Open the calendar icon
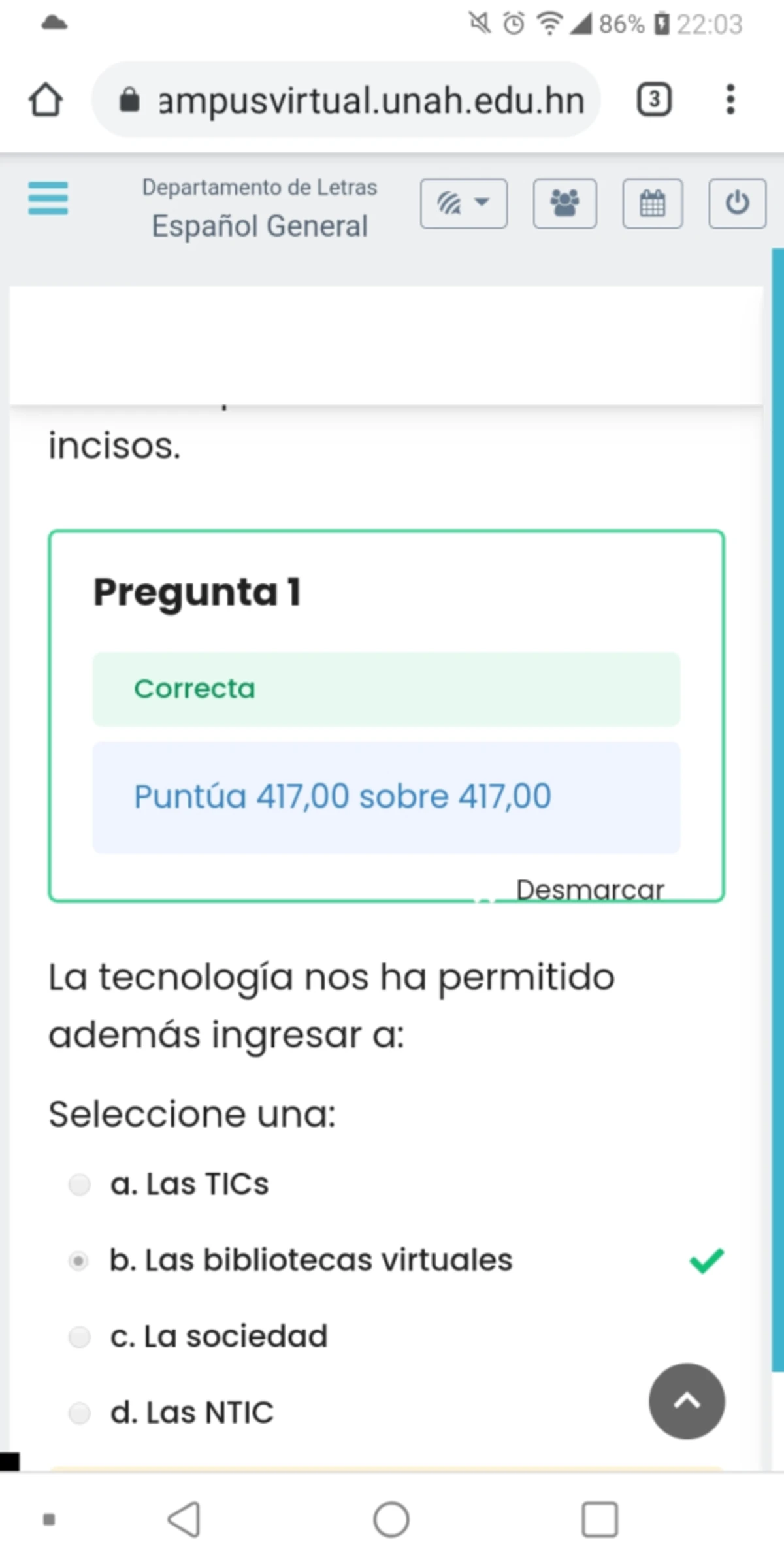 tap(651, 203)
